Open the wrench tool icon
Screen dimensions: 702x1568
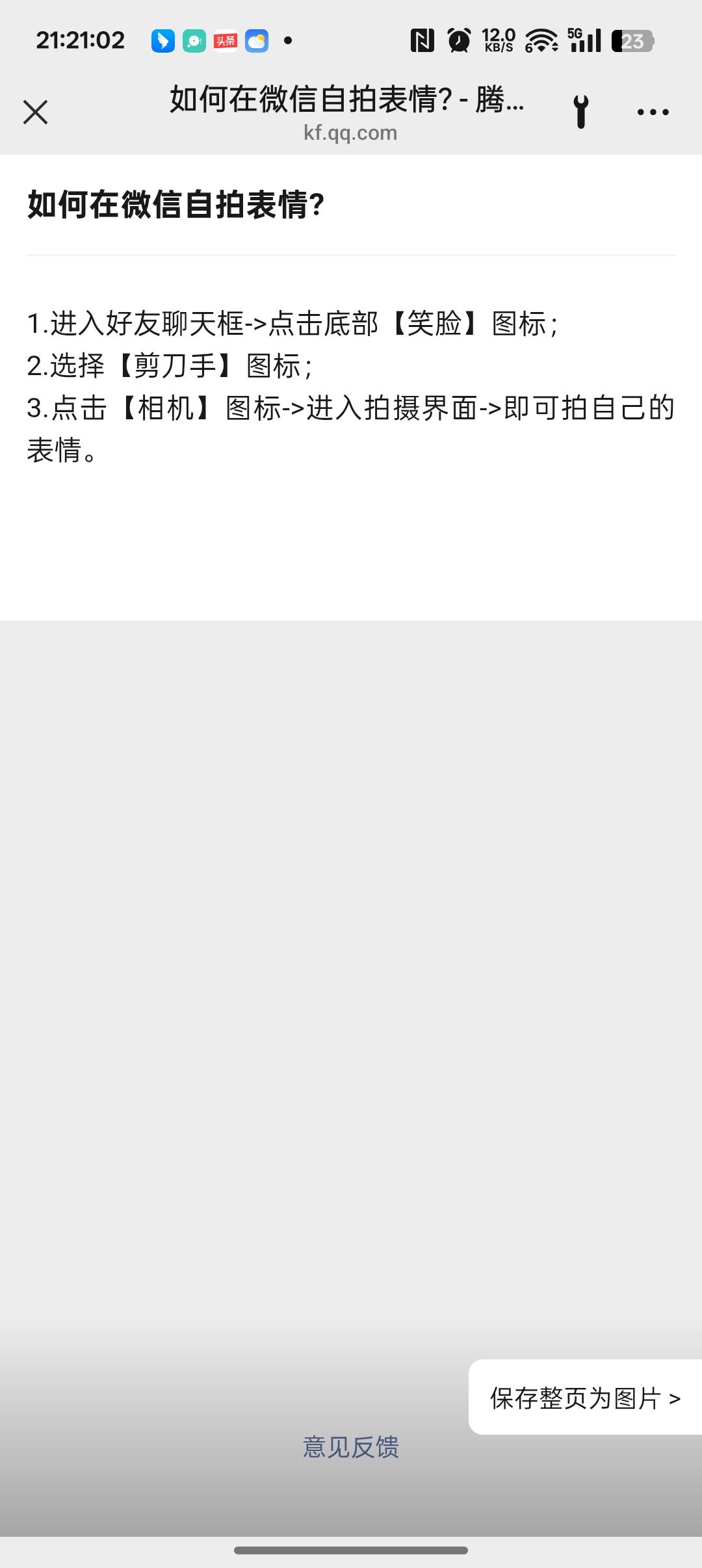[581, 112]
